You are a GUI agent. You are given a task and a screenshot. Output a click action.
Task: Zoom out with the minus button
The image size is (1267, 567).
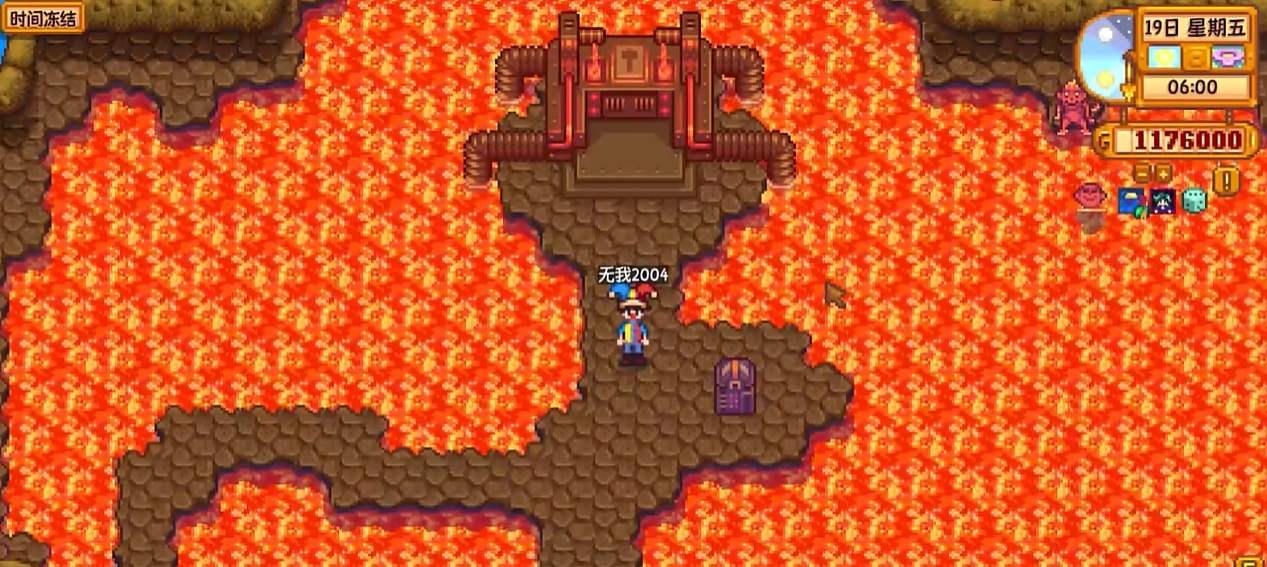[x=1142, y=174]
